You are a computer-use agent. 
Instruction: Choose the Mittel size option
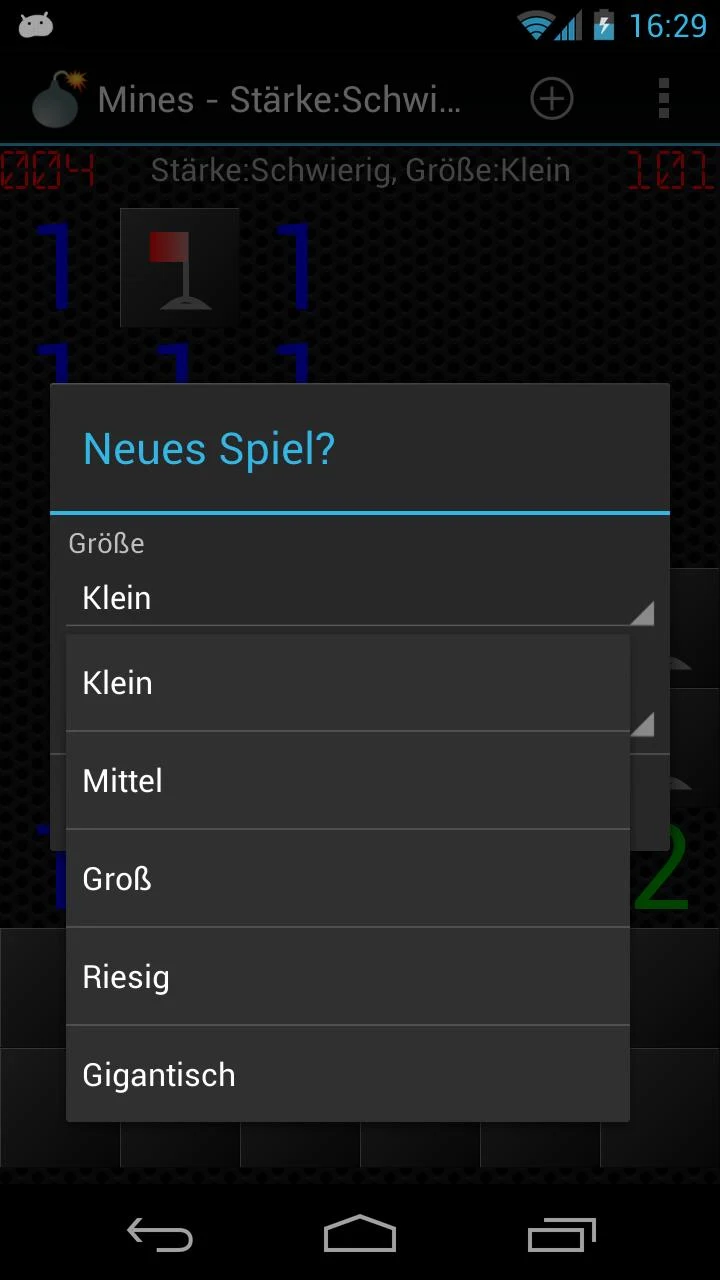click(x=348, y=780)
